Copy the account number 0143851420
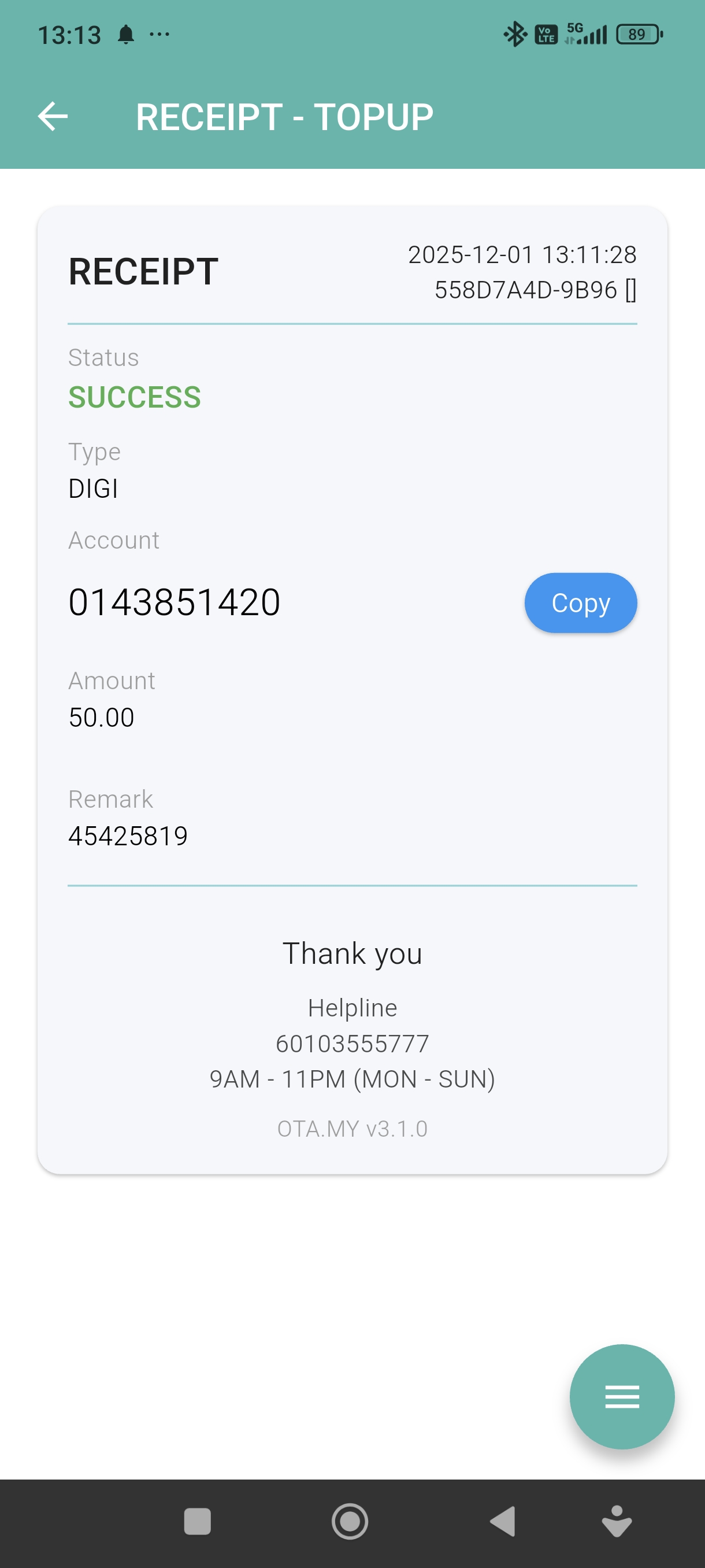Screen dimensions: 705x1568 (x=580, y=602)
